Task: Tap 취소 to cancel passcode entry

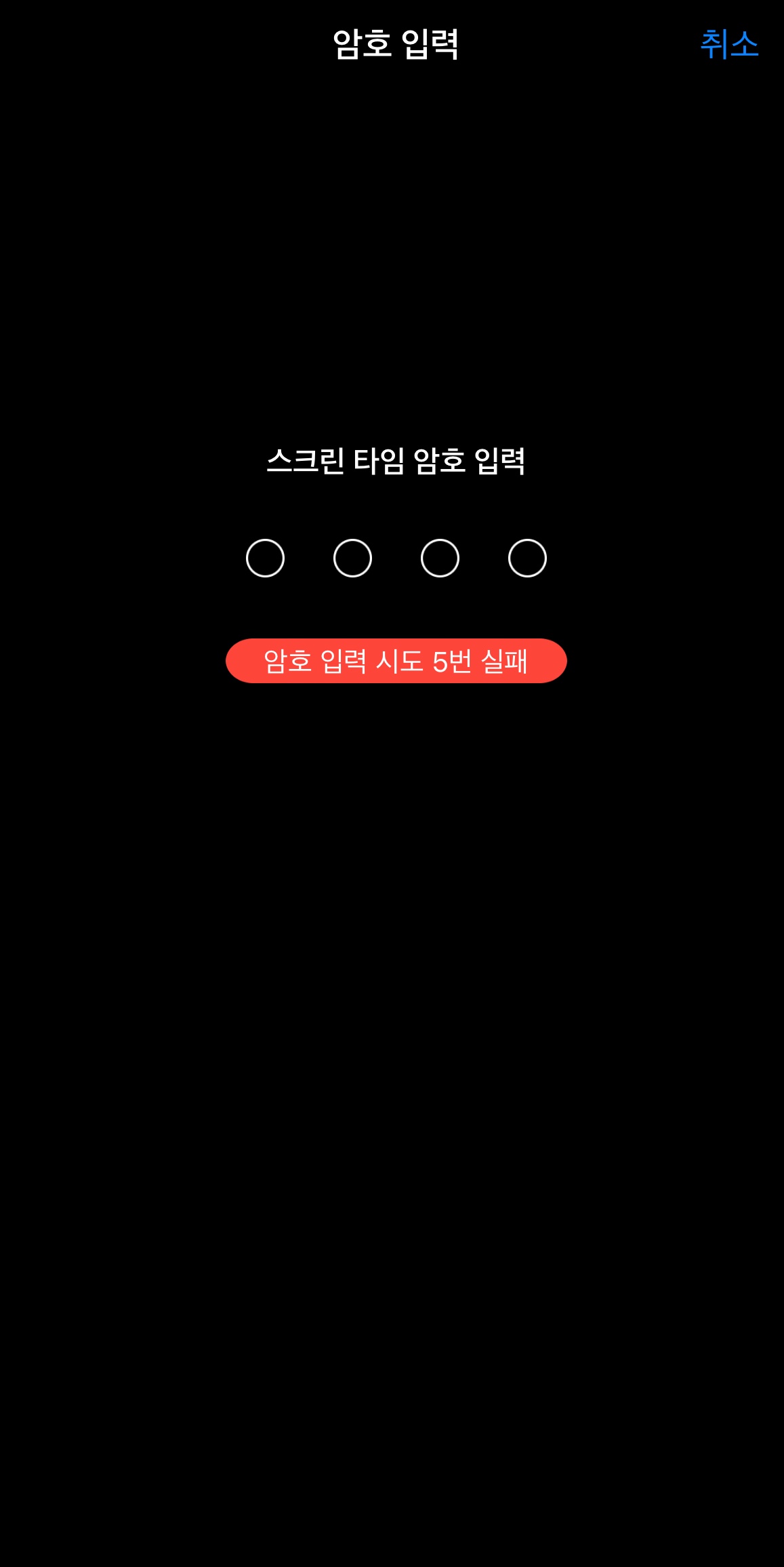Action: click(x=728, y=45)
